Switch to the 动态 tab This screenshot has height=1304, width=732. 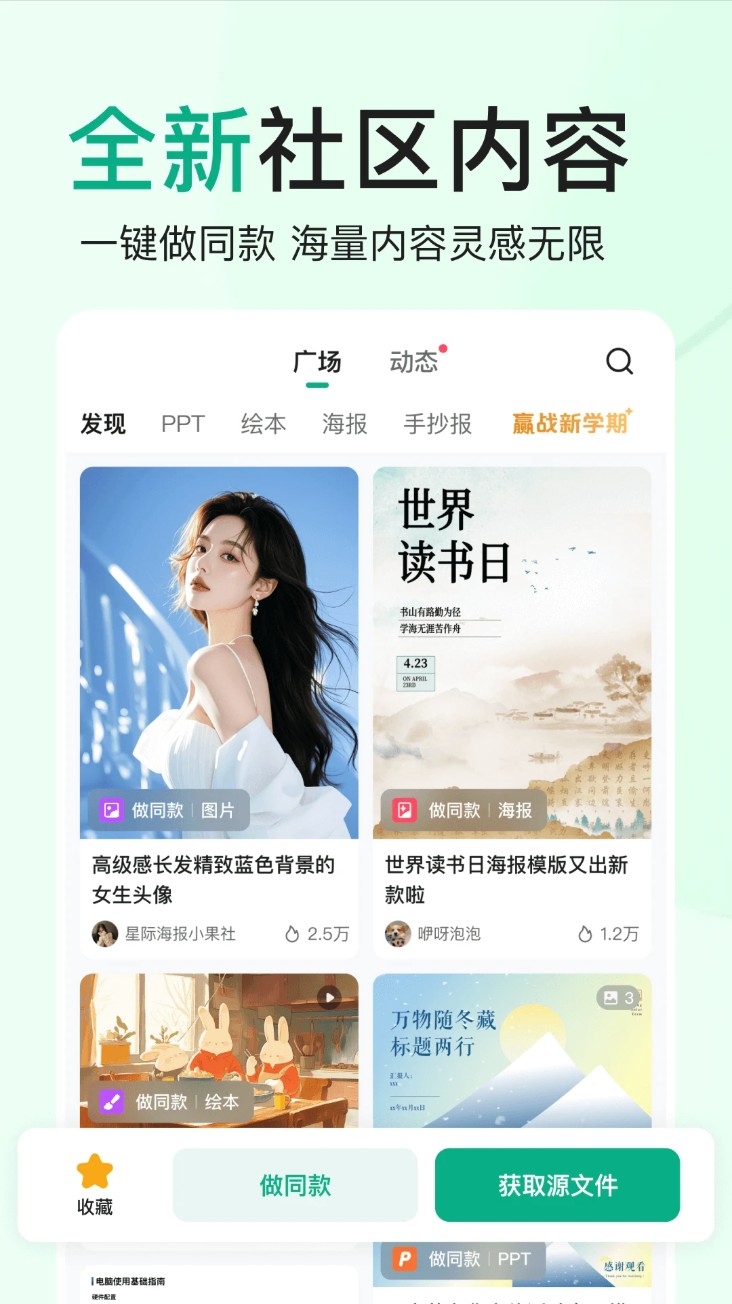412,362
